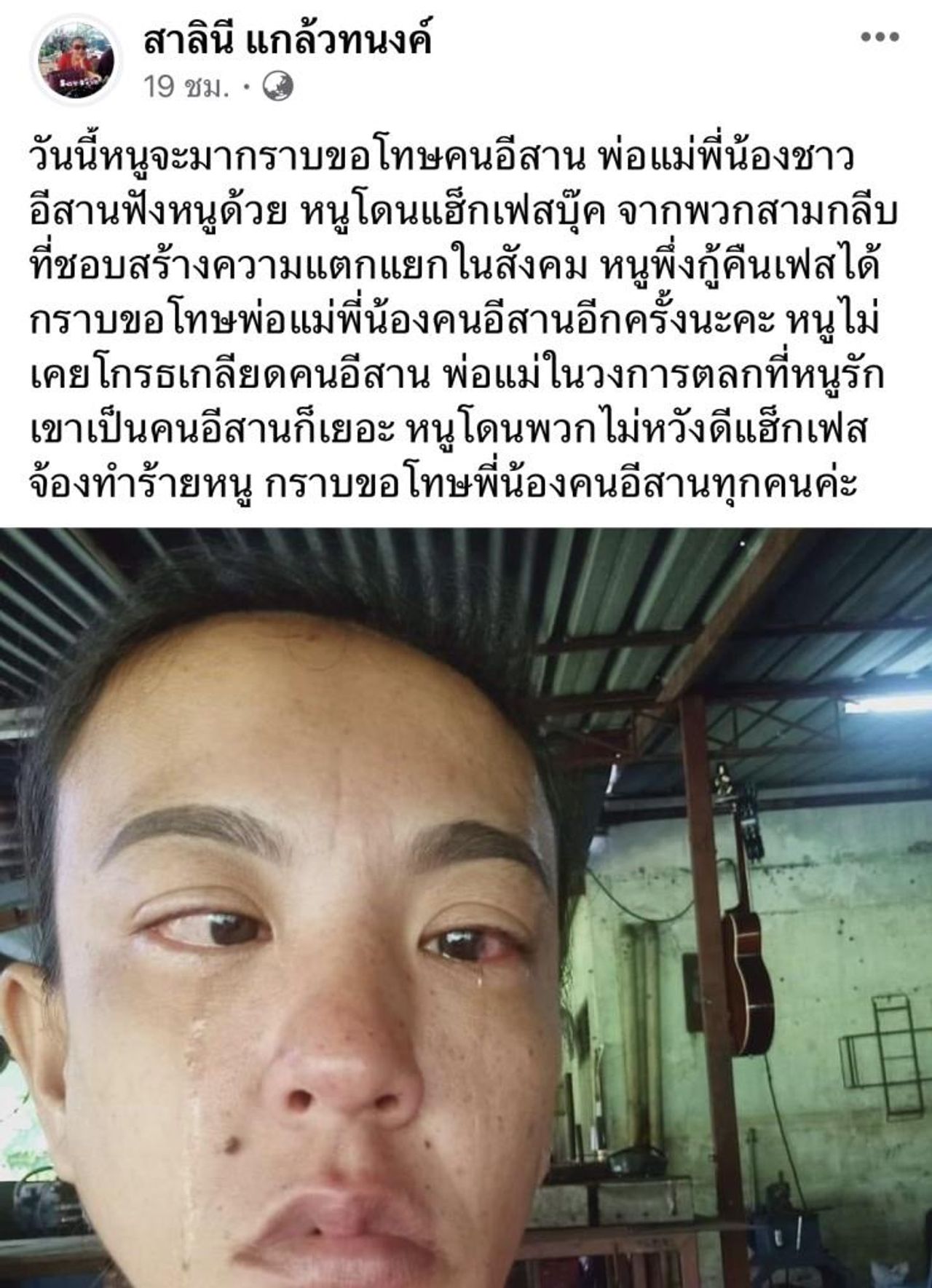Open the post's three-dot options menu

pyautogui.click(x=880, y=36)
